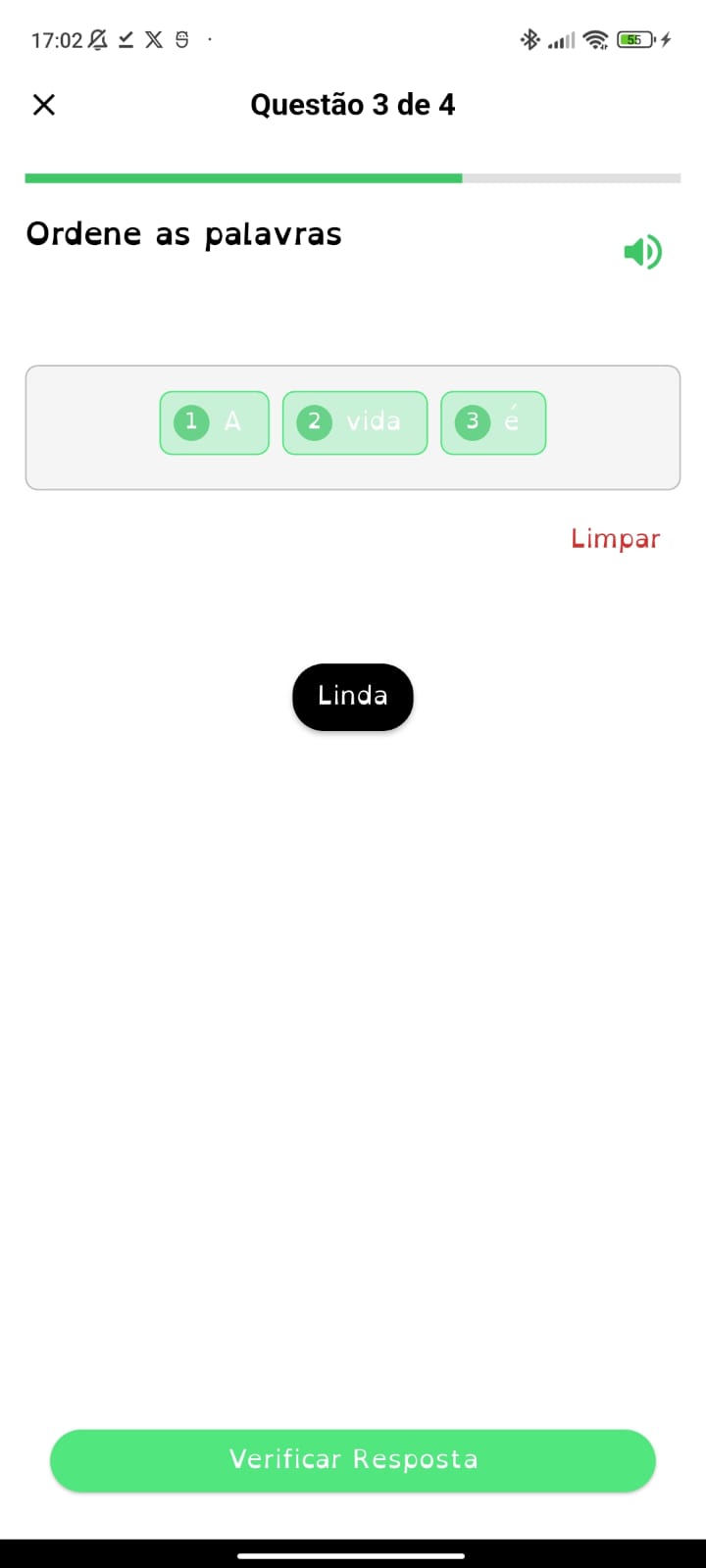
Task: Close the quiz with the X icon
Action: click(43, 105)
